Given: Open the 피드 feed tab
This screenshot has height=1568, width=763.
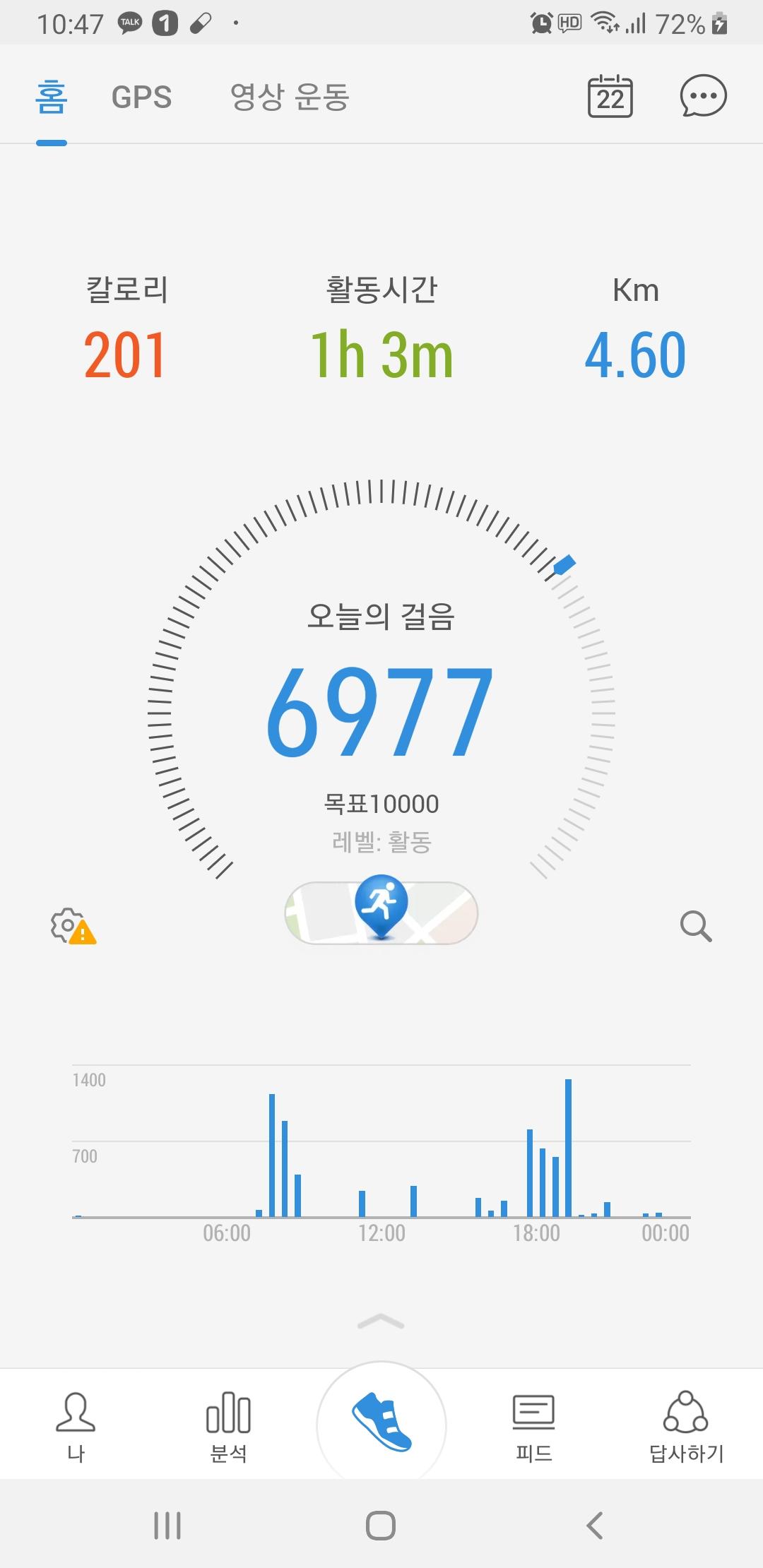Looking at the screenshot, I should coord(533,1425).
